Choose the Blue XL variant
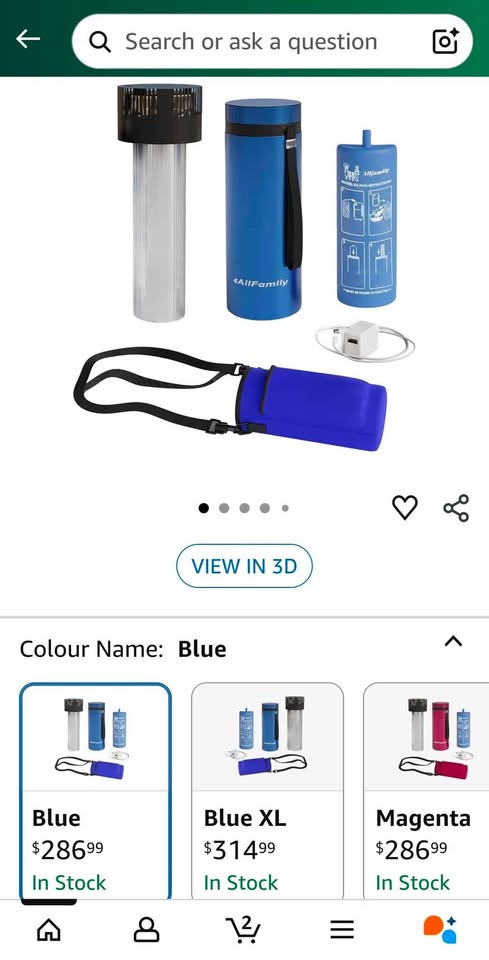 [x=267, y=790]
